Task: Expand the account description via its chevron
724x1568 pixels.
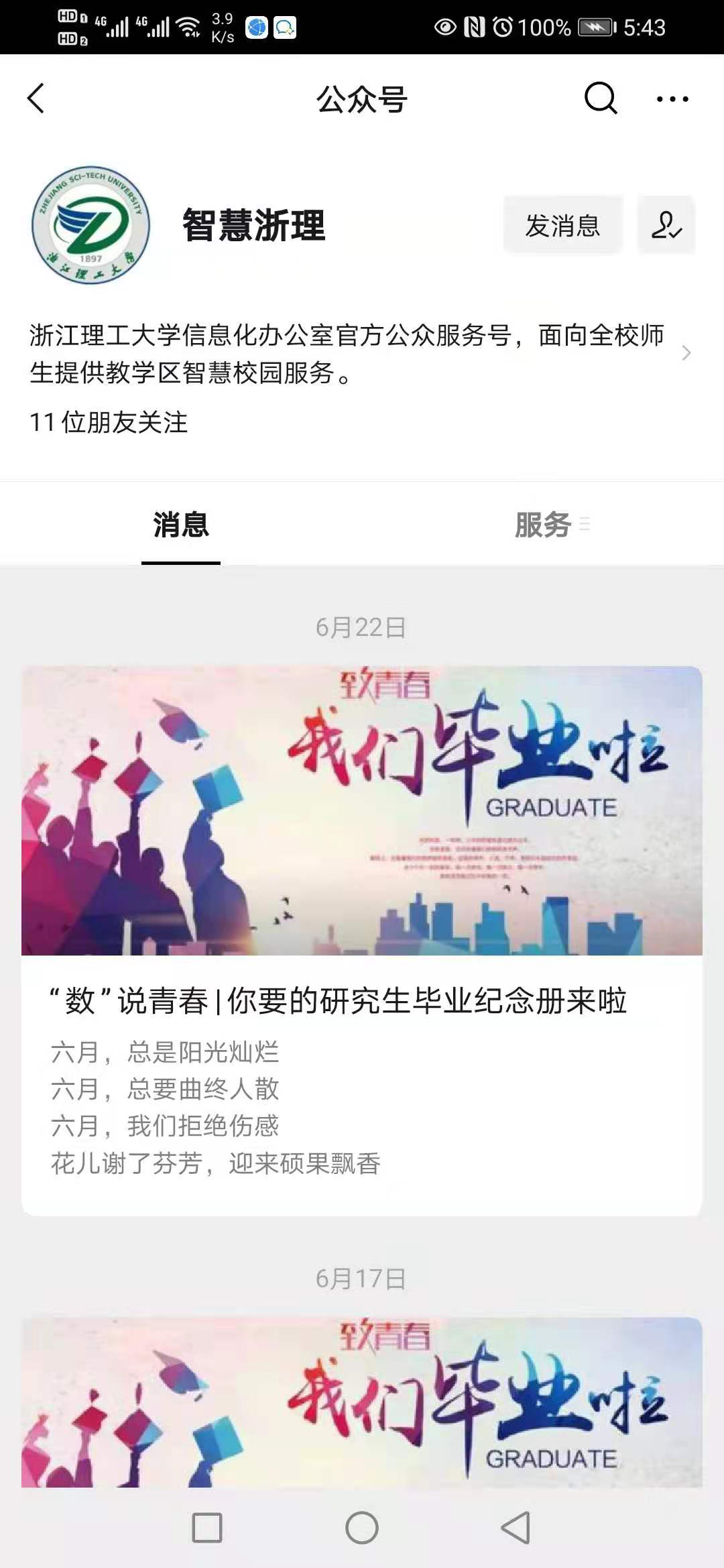Action: coord(686,353)
